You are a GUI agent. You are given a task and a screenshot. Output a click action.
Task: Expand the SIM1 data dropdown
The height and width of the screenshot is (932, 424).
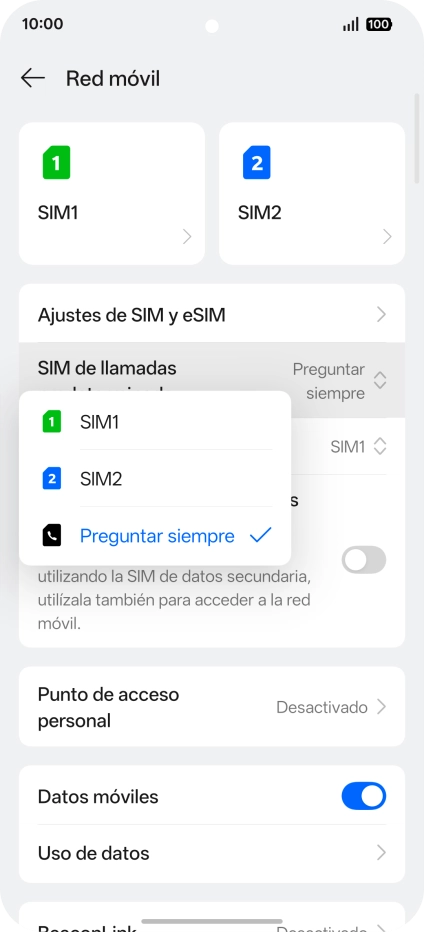(359, 446)
